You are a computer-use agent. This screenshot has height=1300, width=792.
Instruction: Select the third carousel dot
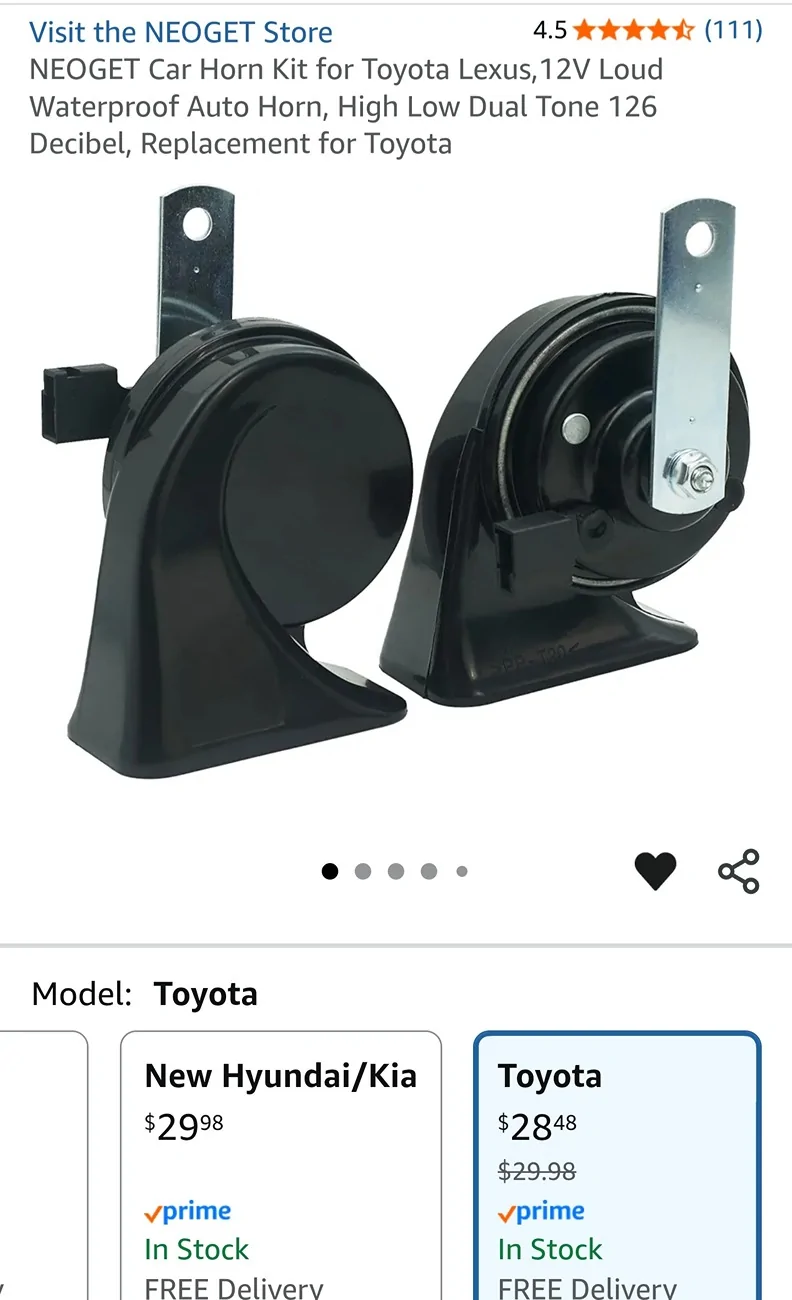pyautogui.click(x=396, y=871)
